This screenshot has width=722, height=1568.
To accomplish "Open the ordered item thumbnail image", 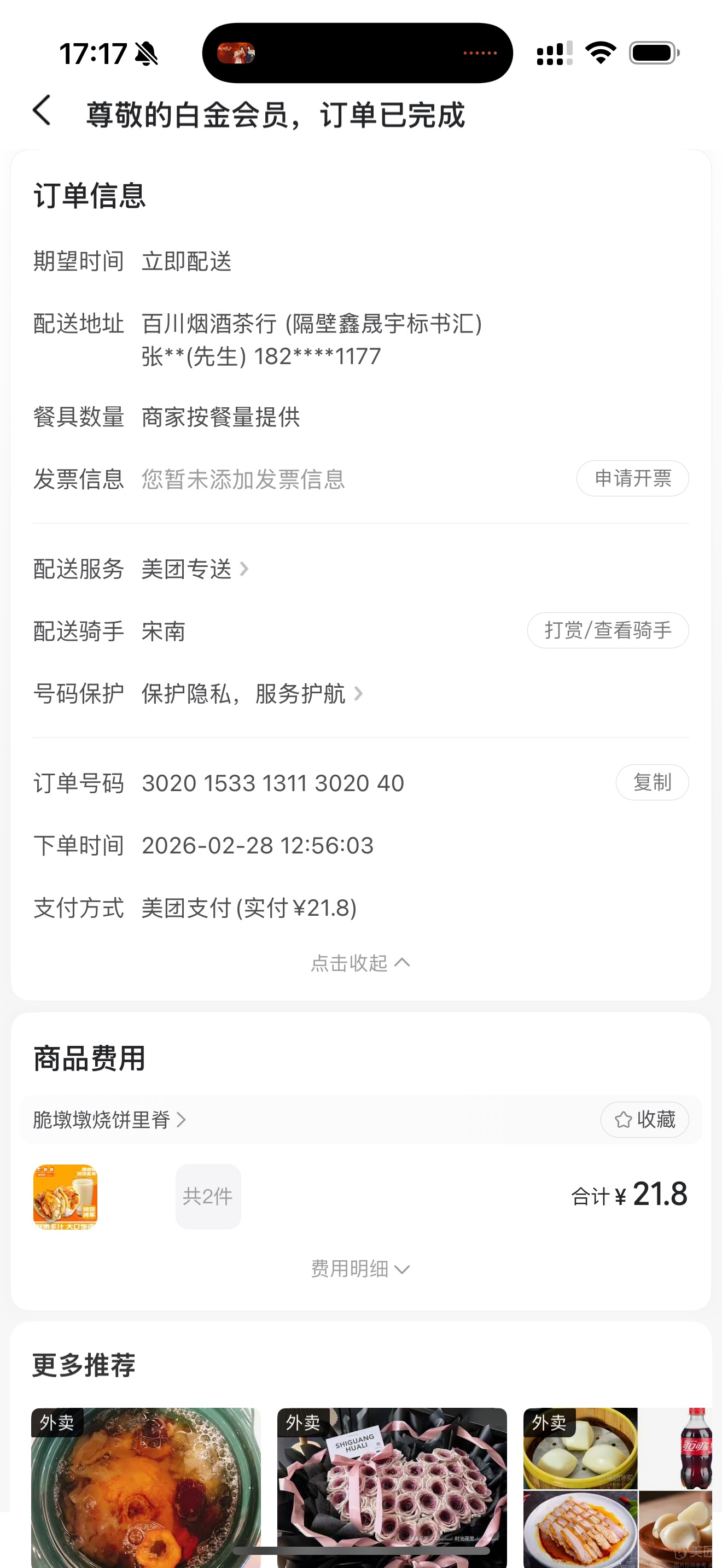I will point(65,1197).
